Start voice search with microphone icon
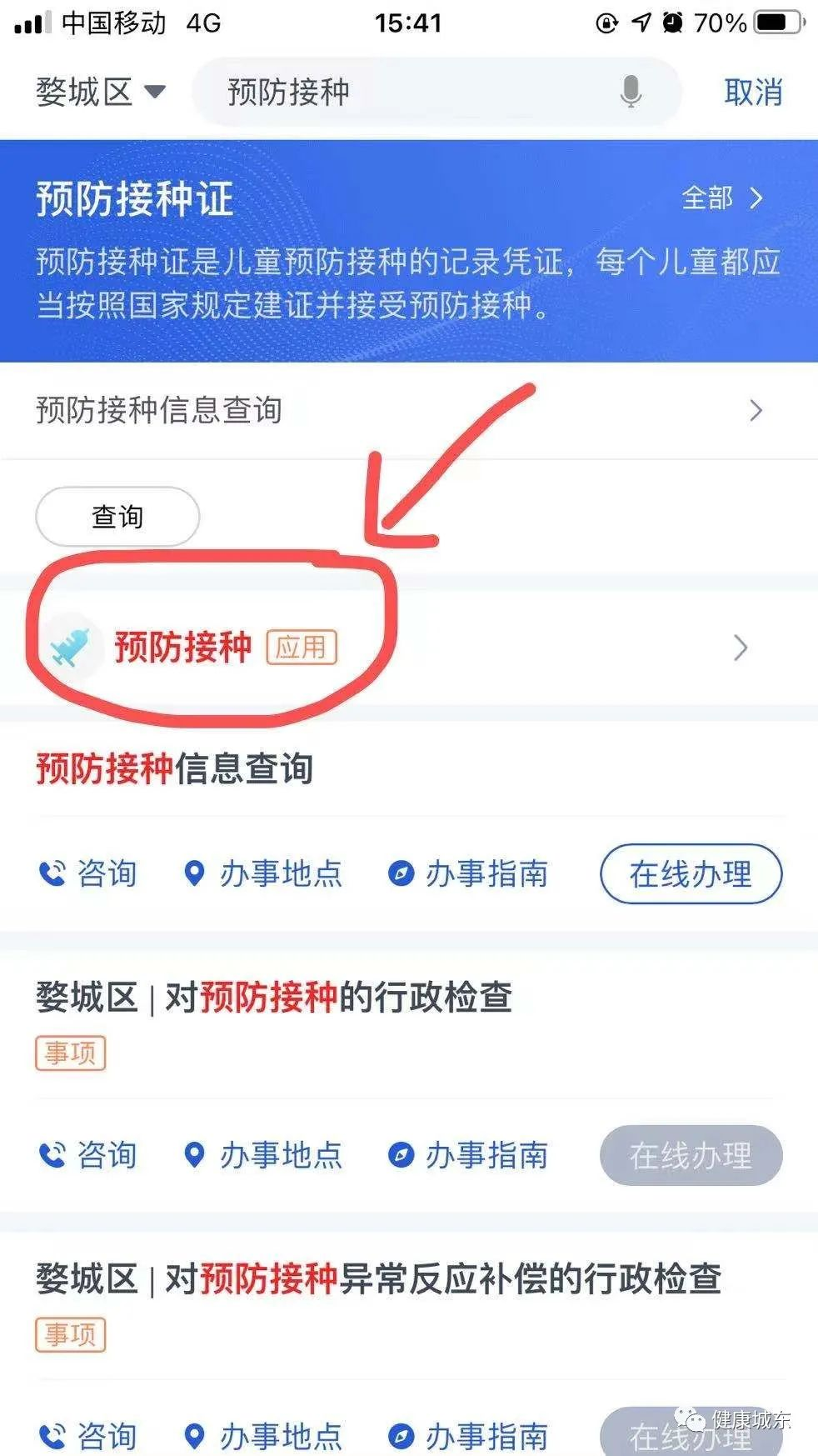Screen dimensions: 818x1456 pyautogui.click(x=631, y=92)
